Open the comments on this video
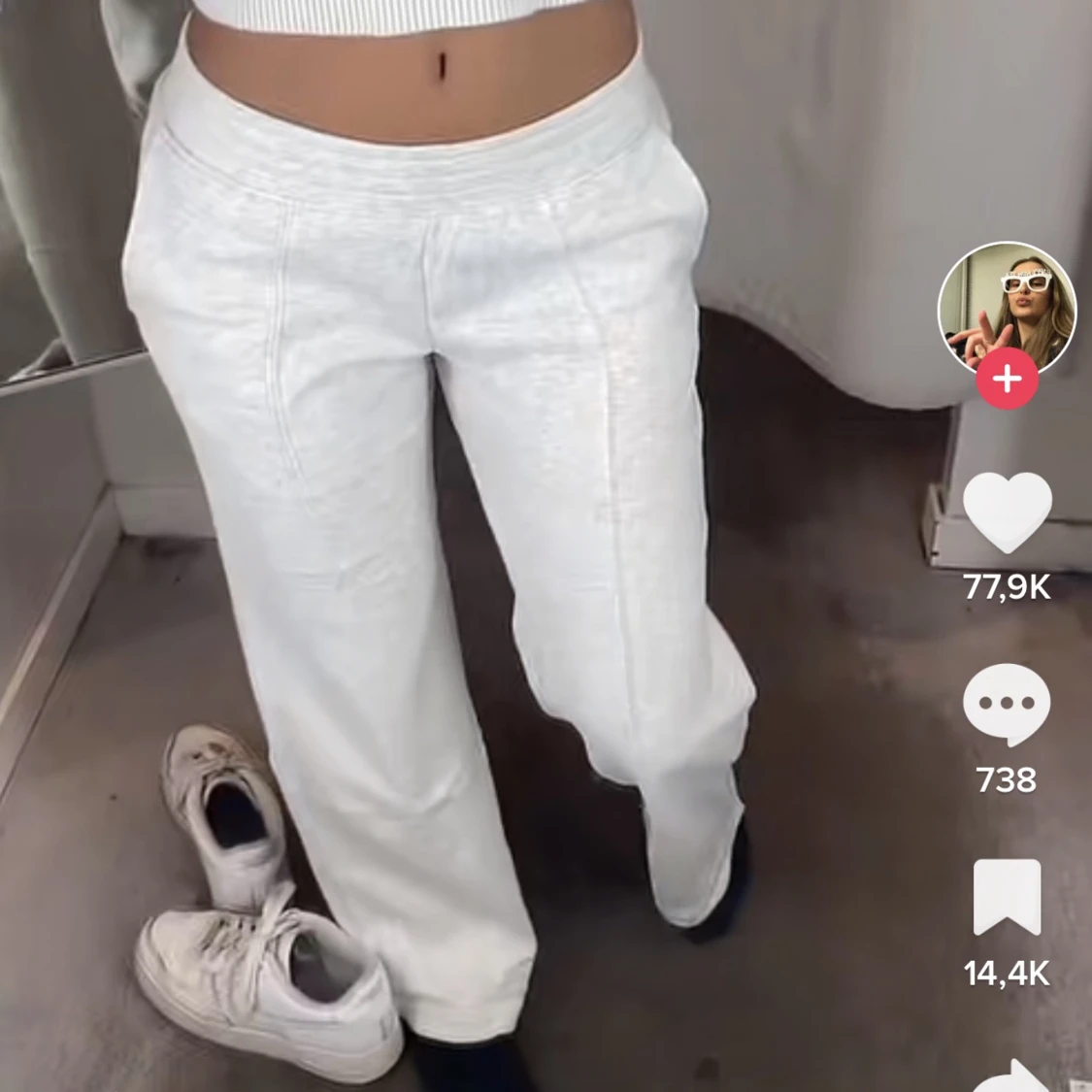This screenshot has width=1092, height=1092. coord(1007,706)
